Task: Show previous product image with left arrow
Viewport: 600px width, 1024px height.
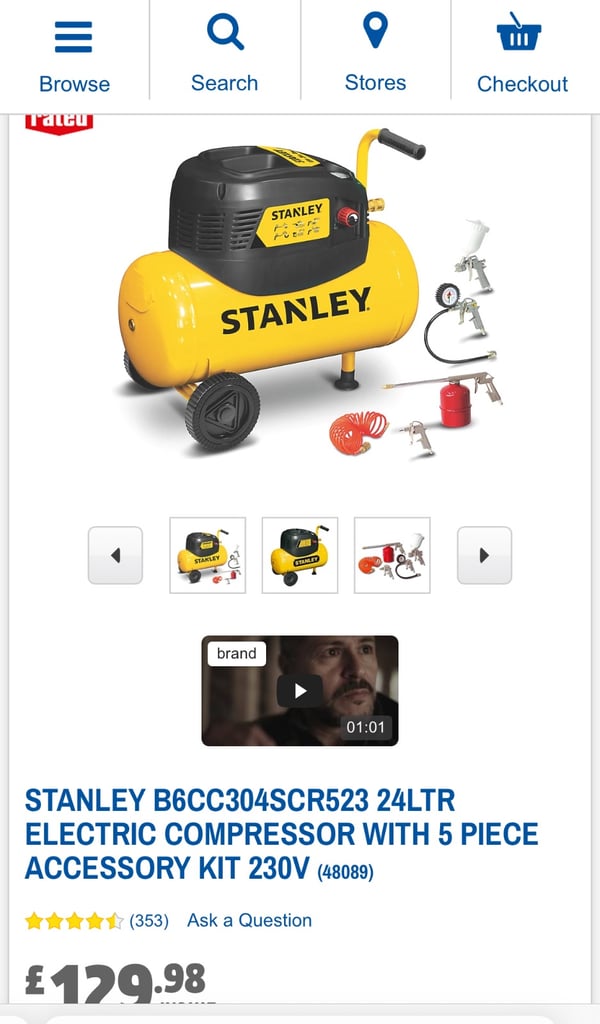Action: pyautogui.click(x=116, y=555)
